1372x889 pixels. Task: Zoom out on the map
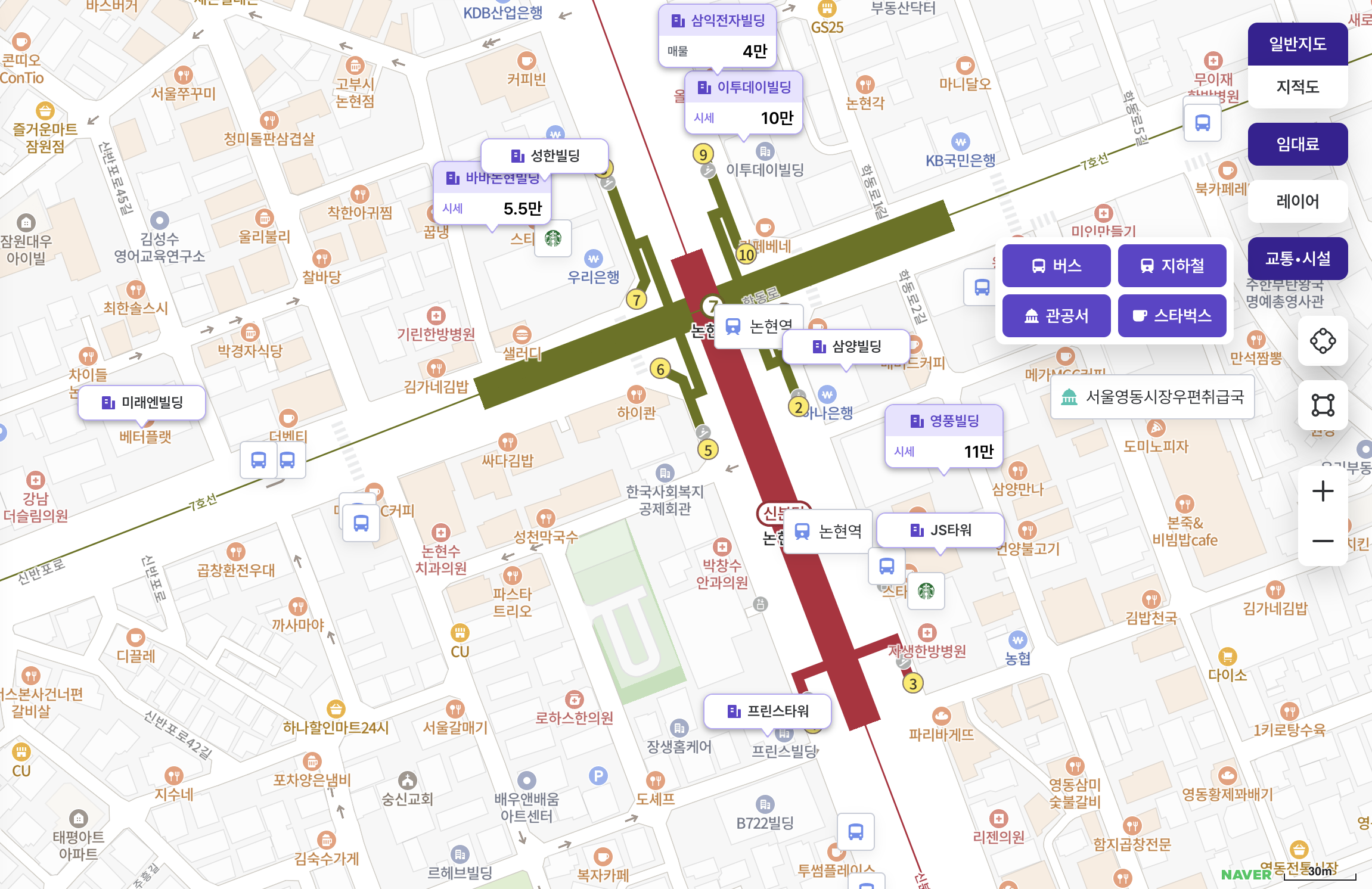tap(1323, 541)
